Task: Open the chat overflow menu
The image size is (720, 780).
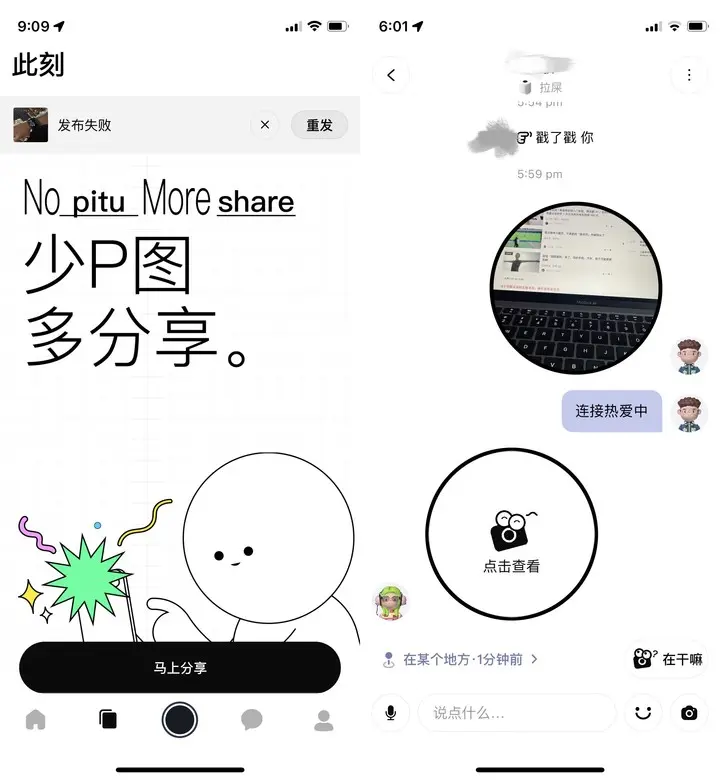Action: tap(689, 75)
